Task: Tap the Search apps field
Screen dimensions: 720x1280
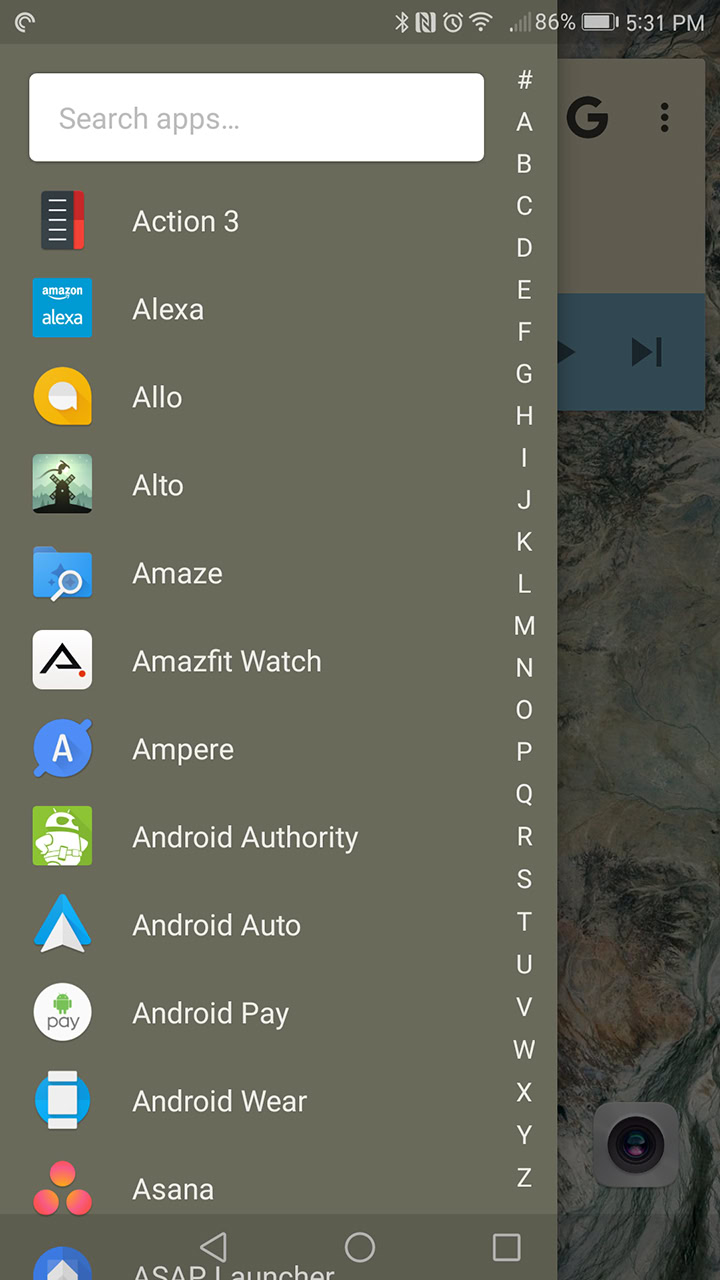Action: pyautogui.click(x=256, y=118)
